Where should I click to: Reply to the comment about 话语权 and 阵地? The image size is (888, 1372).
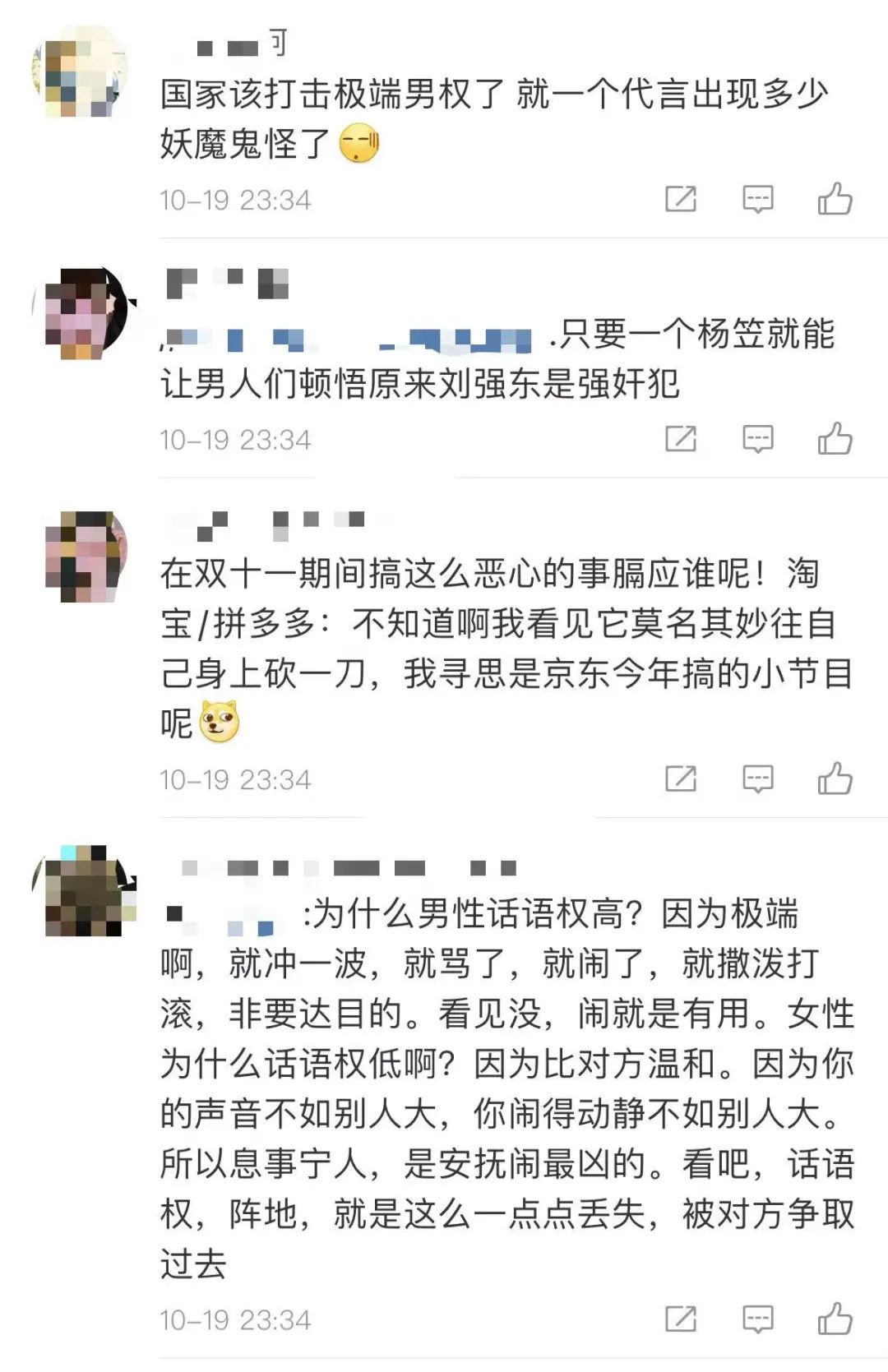click(757, 1319)
